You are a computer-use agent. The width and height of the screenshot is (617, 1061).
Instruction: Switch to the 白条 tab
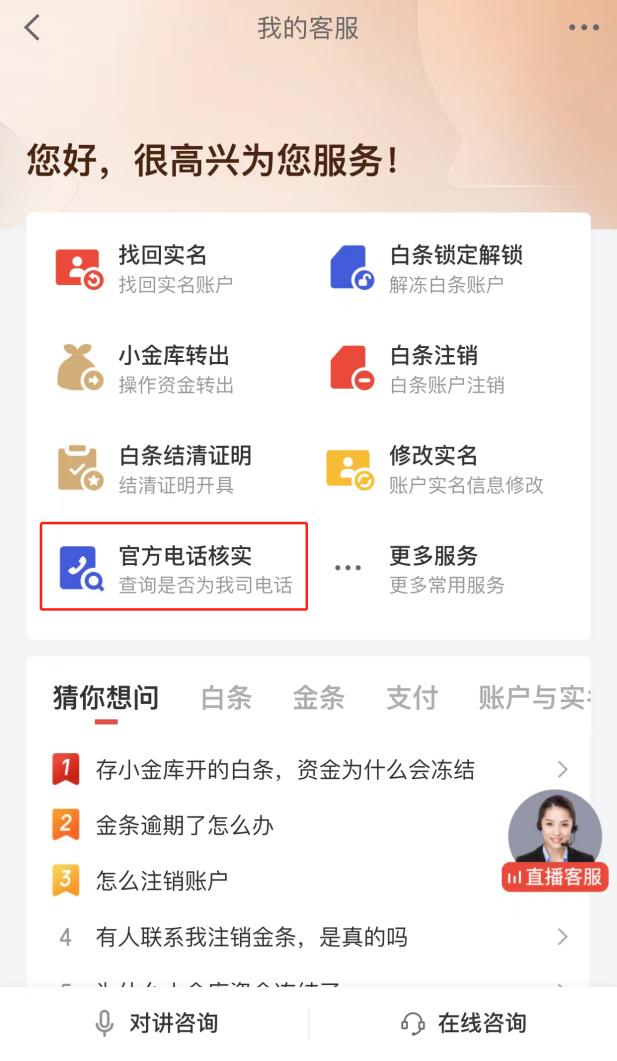[x=226, y=698]
